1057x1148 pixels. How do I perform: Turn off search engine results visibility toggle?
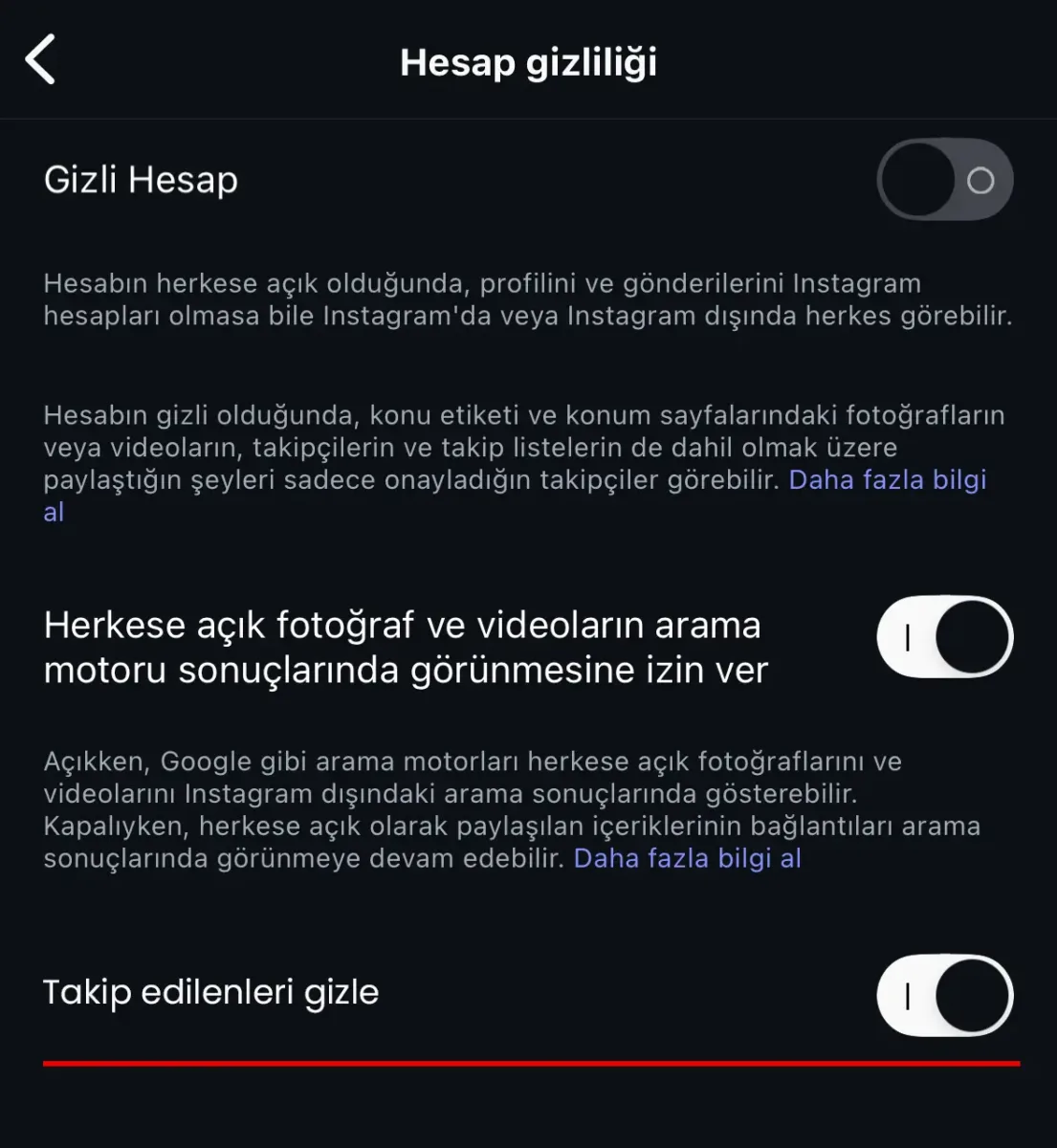(944, 637)
